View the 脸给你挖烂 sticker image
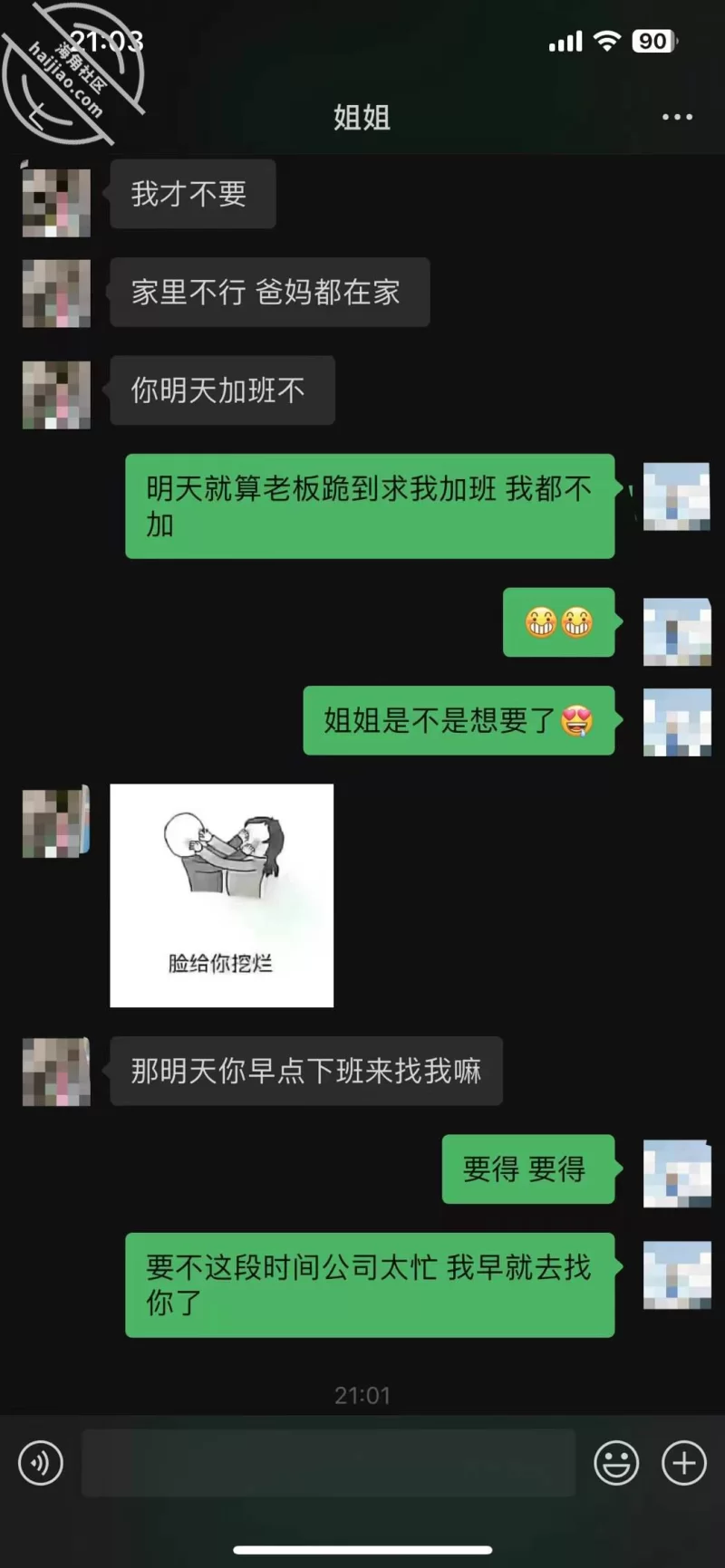The image size is (725, 1568). point(222,895)
